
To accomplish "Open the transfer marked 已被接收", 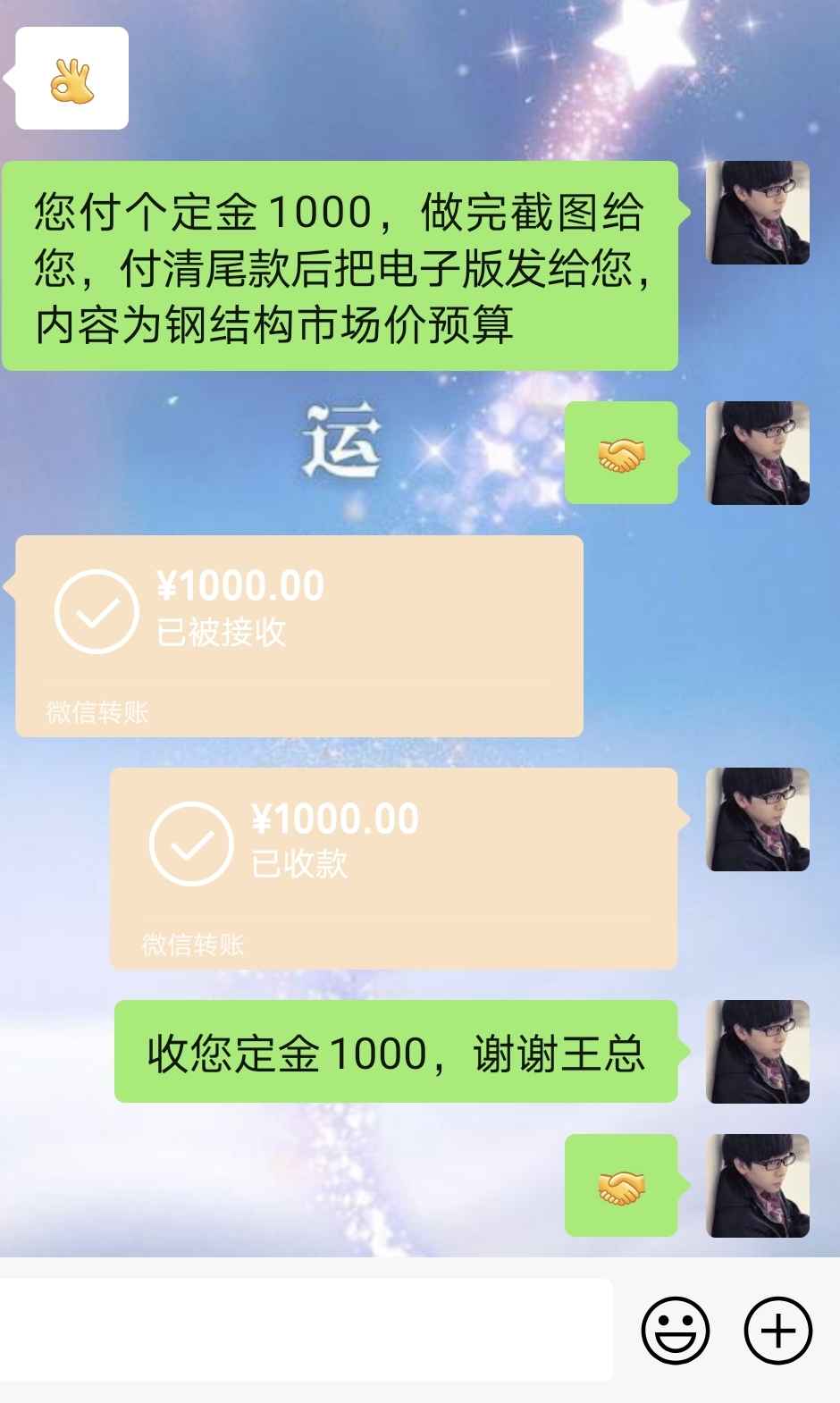I will 299,636.
